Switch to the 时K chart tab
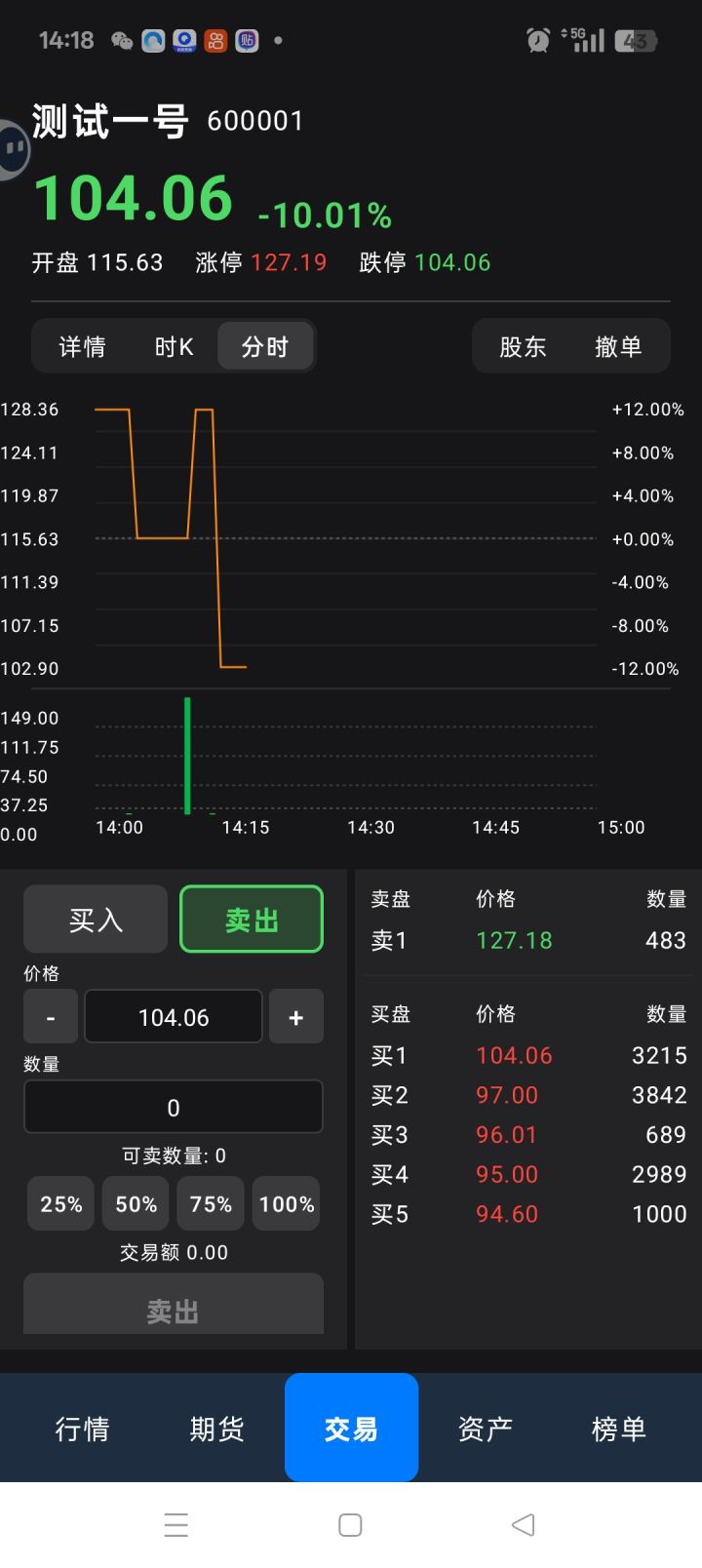The height and width of the screenshot is (1568, 702). [x=174, y=346]
